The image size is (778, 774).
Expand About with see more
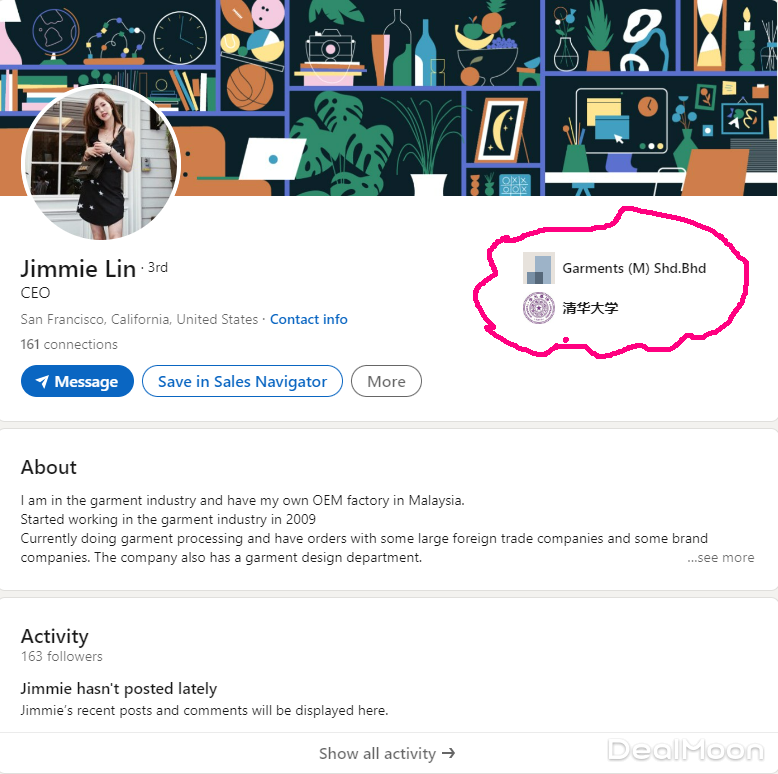[721, 558]
